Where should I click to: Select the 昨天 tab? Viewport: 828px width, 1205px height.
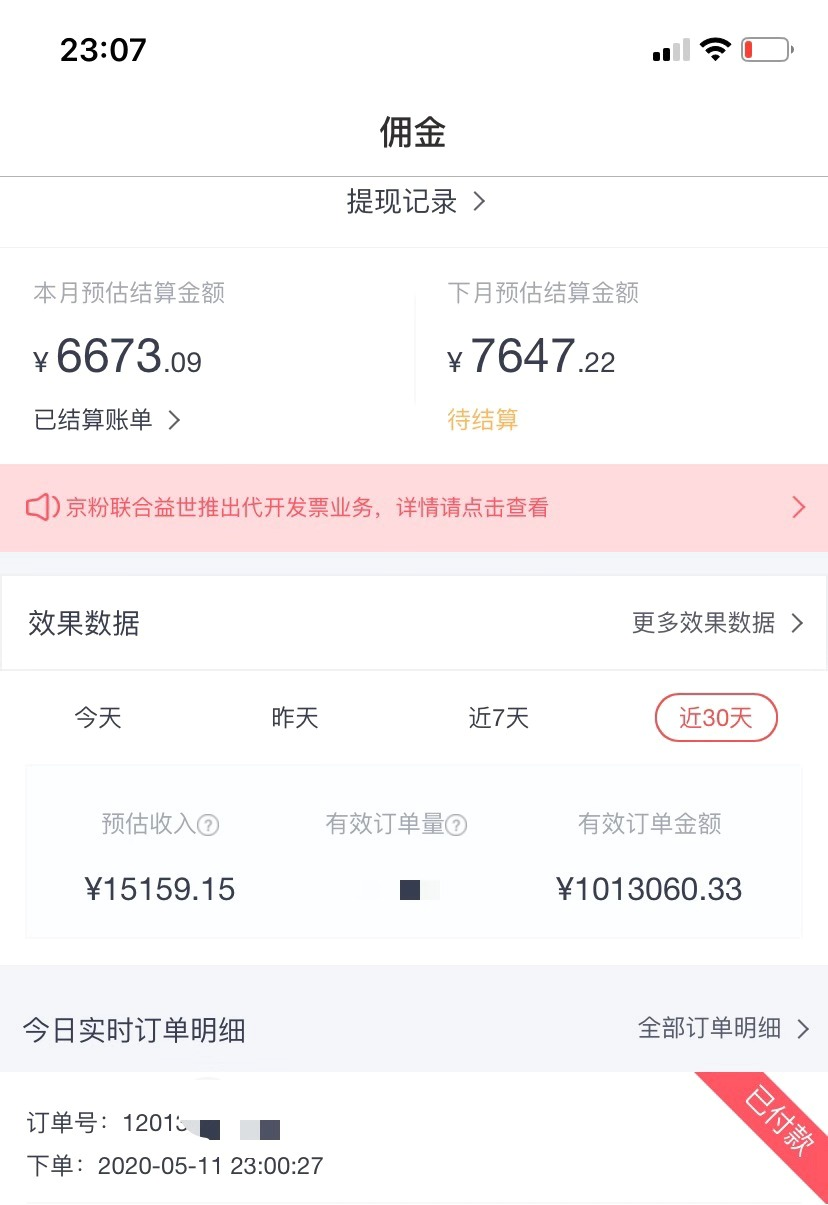click(x=295, y=718)
